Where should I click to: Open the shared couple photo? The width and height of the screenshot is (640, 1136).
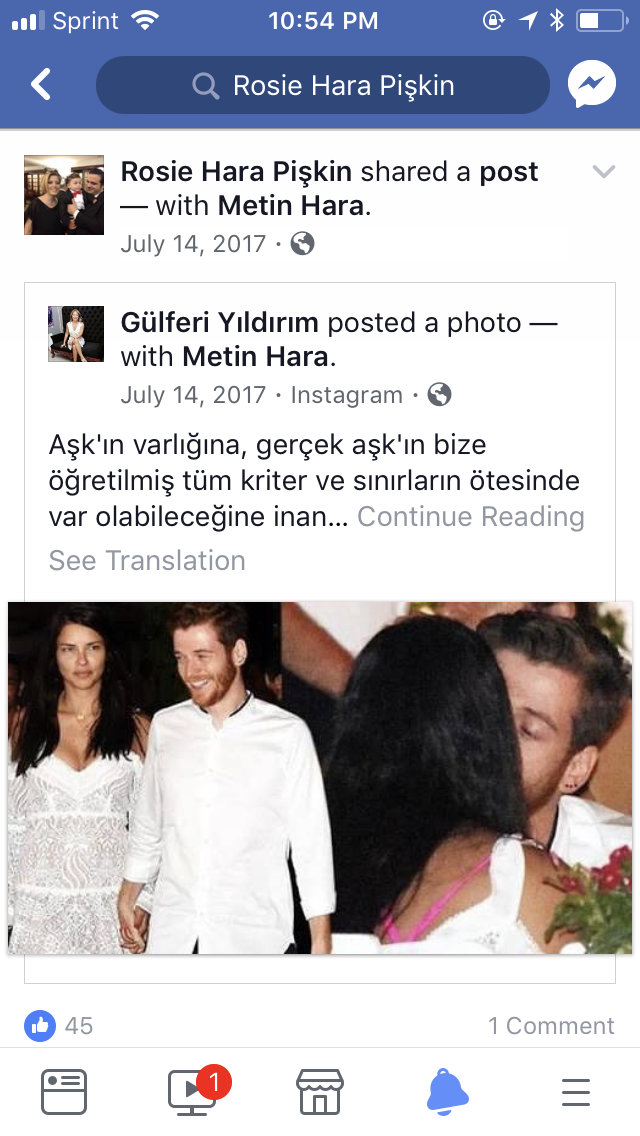click(x=320, y=777)
